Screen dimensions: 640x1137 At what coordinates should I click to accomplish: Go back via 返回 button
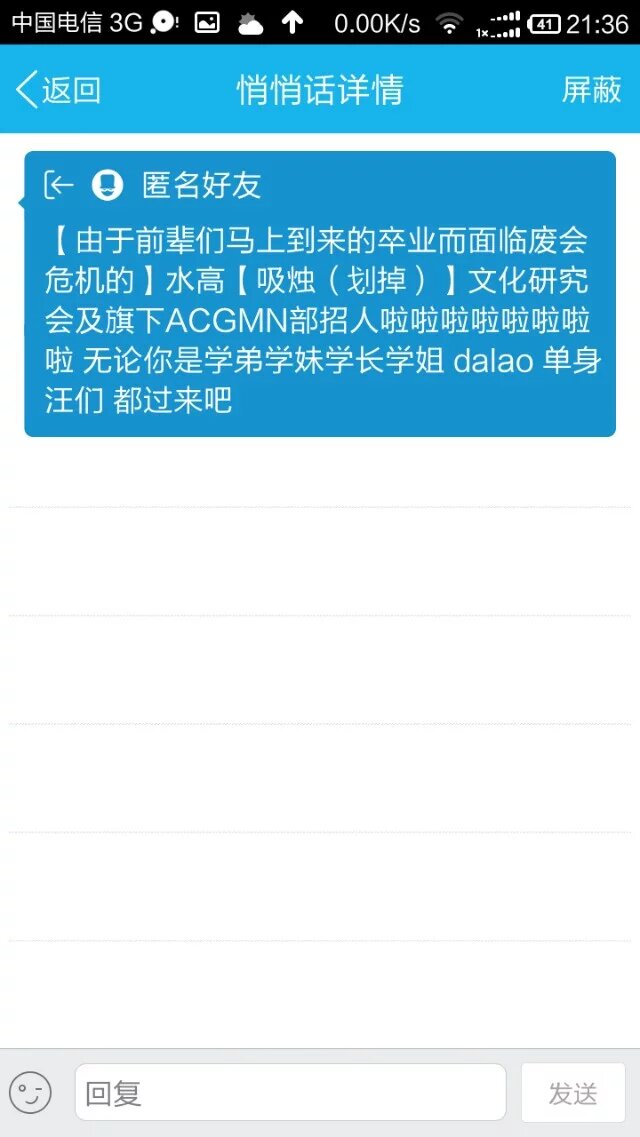59,90
